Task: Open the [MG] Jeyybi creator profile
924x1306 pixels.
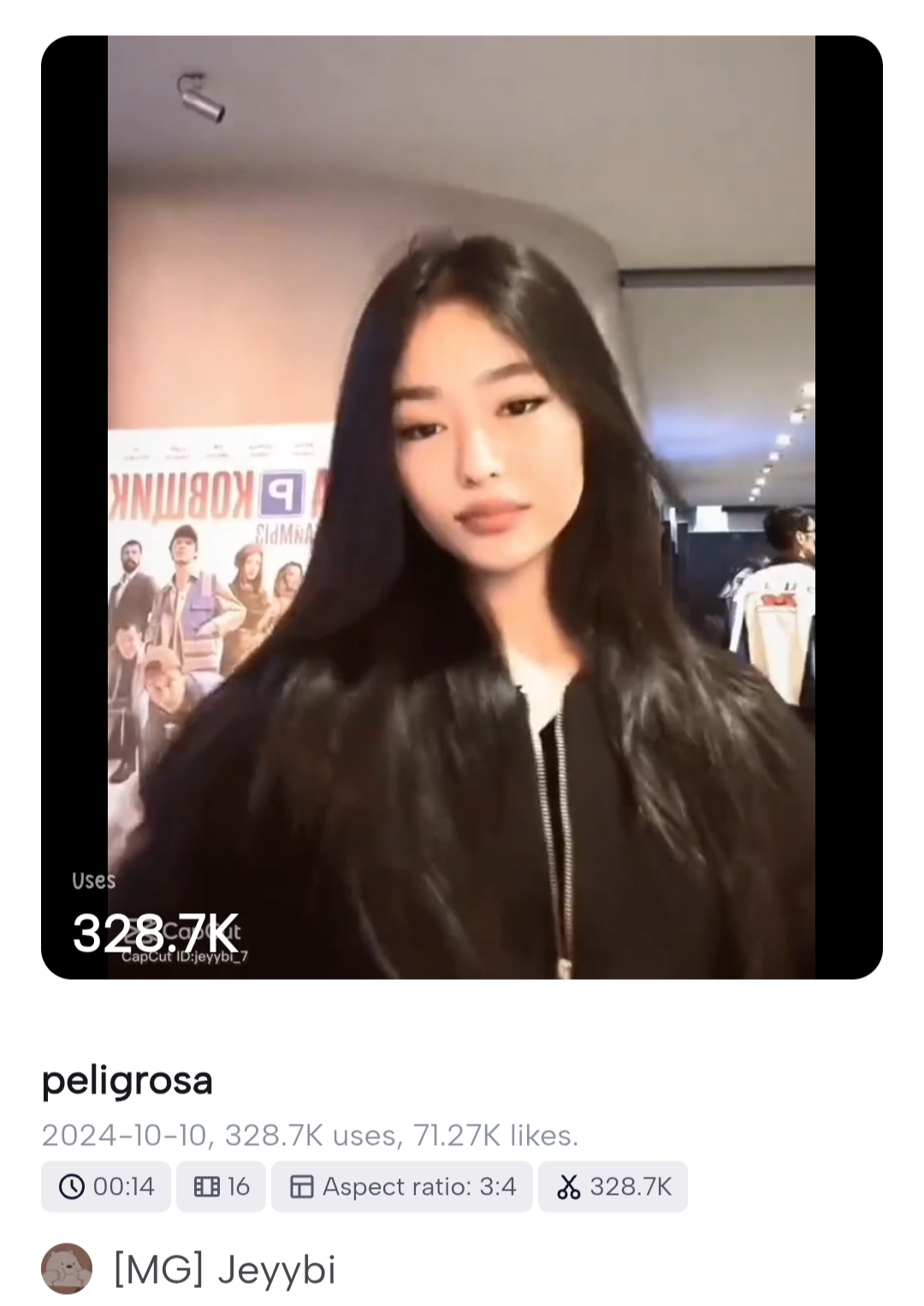Action: click(224, 1268)
